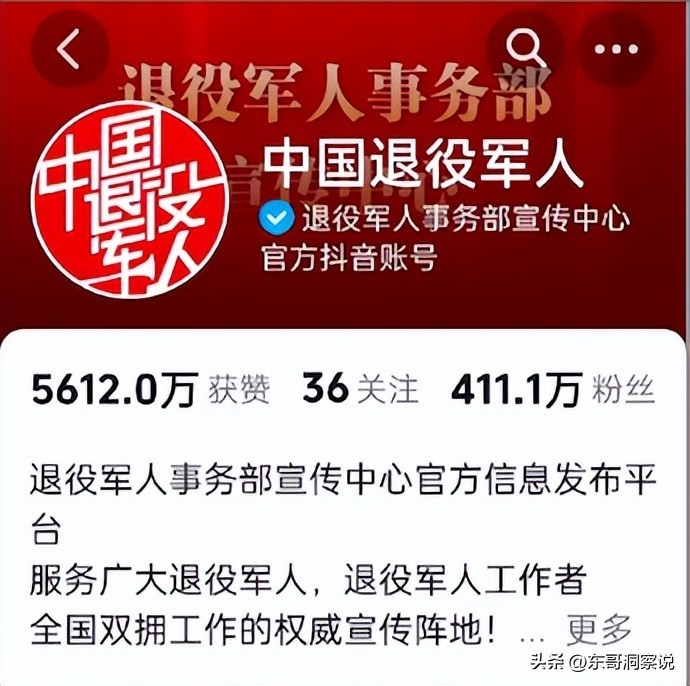View the 中国退役军人 profile avatar

[129, 198]
